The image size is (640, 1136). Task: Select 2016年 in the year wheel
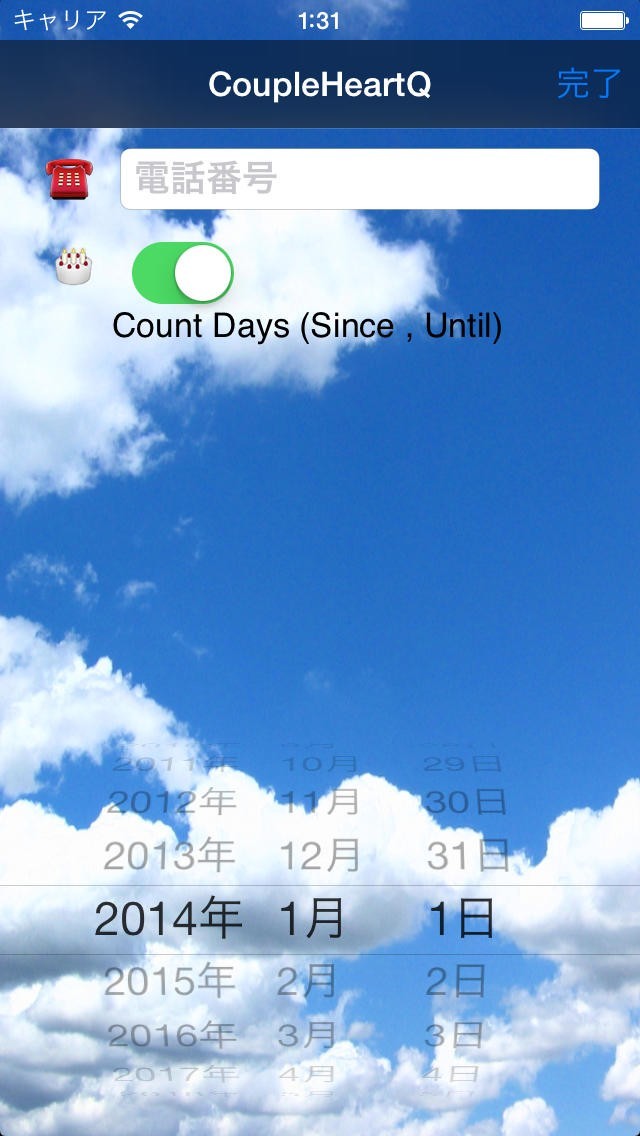pyautogui.click(x=172, y=1035)
